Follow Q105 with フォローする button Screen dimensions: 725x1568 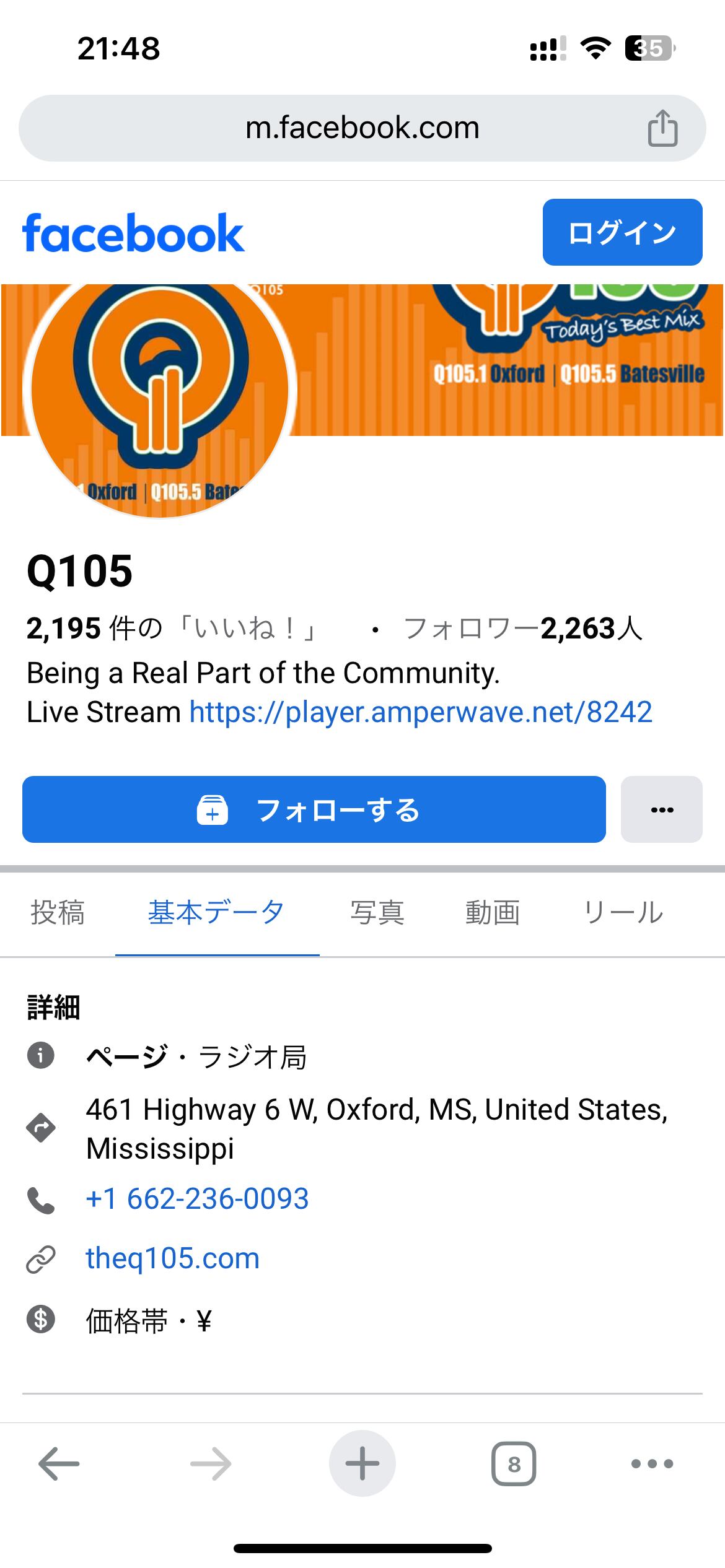click(x=314, y=809)
